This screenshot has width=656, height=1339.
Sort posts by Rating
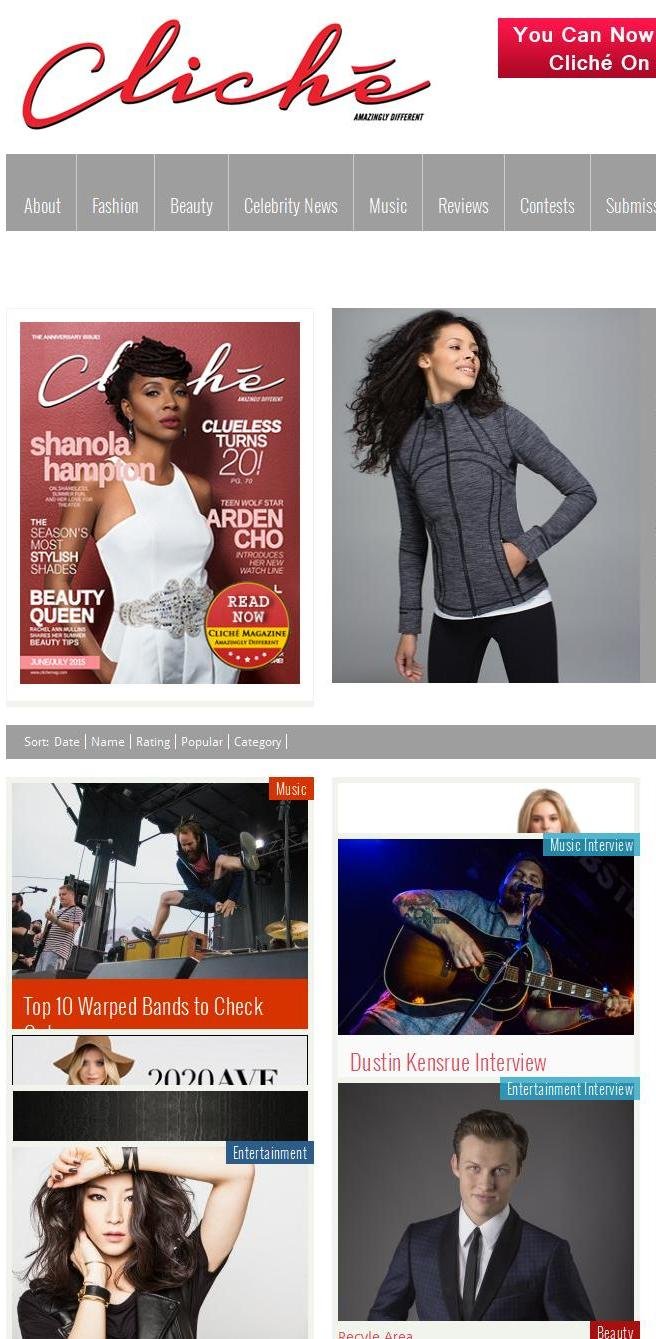tap(153, 742)
